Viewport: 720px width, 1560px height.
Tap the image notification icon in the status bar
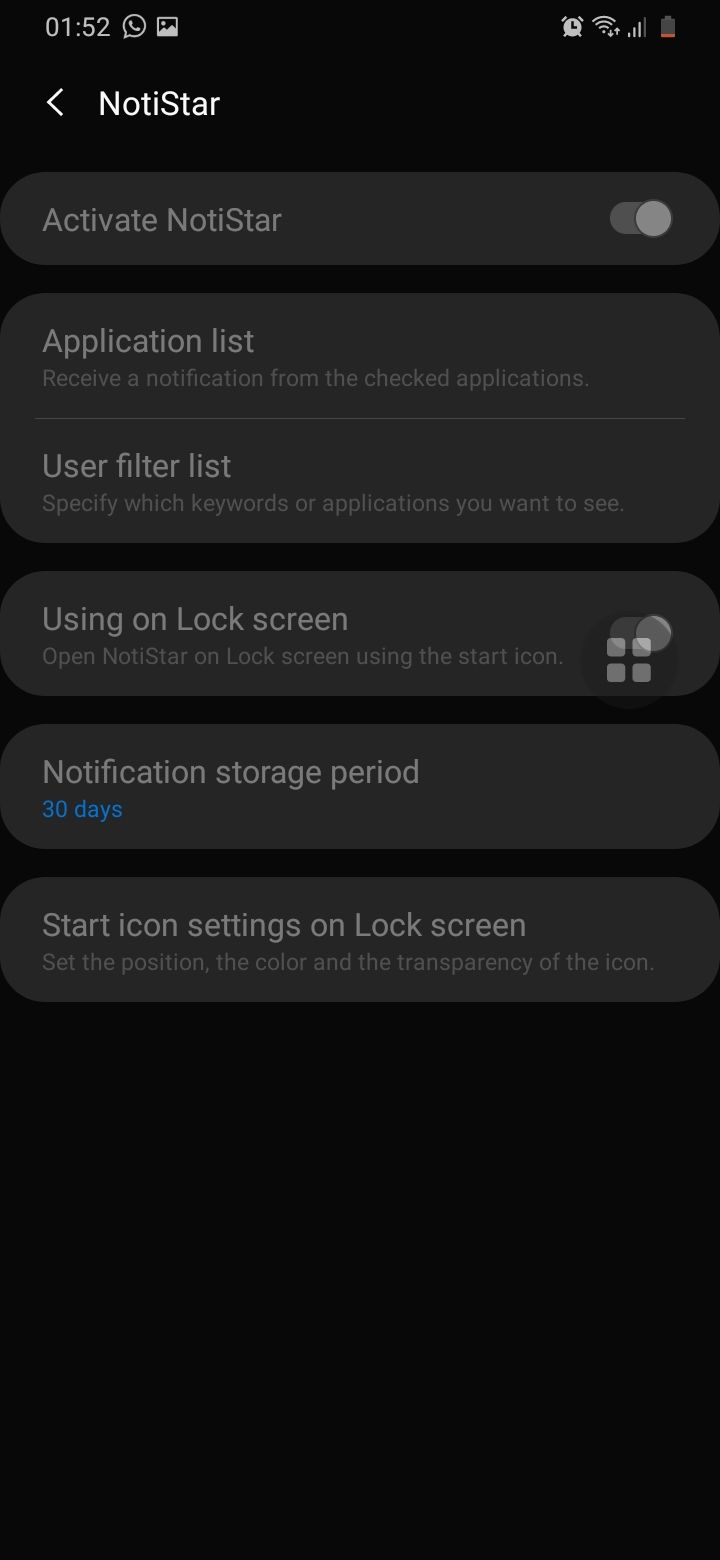[x=170, y=27]
